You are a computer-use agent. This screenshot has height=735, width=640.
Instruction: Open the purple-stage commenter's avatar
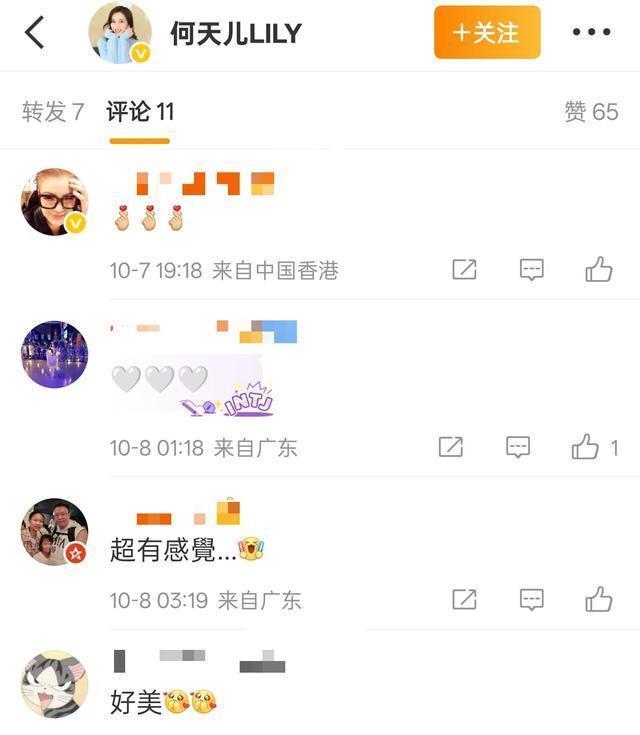pos(54,354)
